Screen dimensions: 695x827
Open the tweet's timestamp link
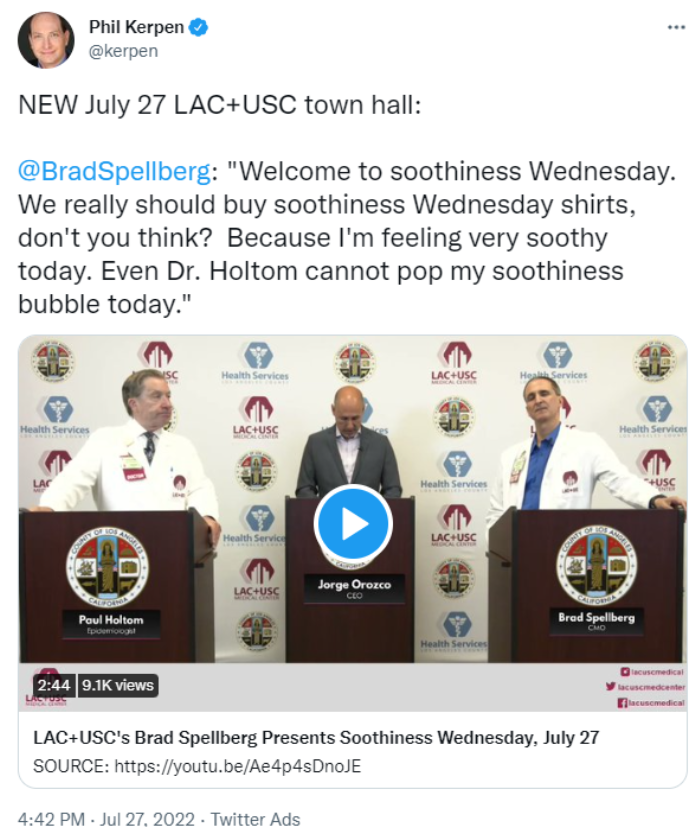[x=100, y=818]
